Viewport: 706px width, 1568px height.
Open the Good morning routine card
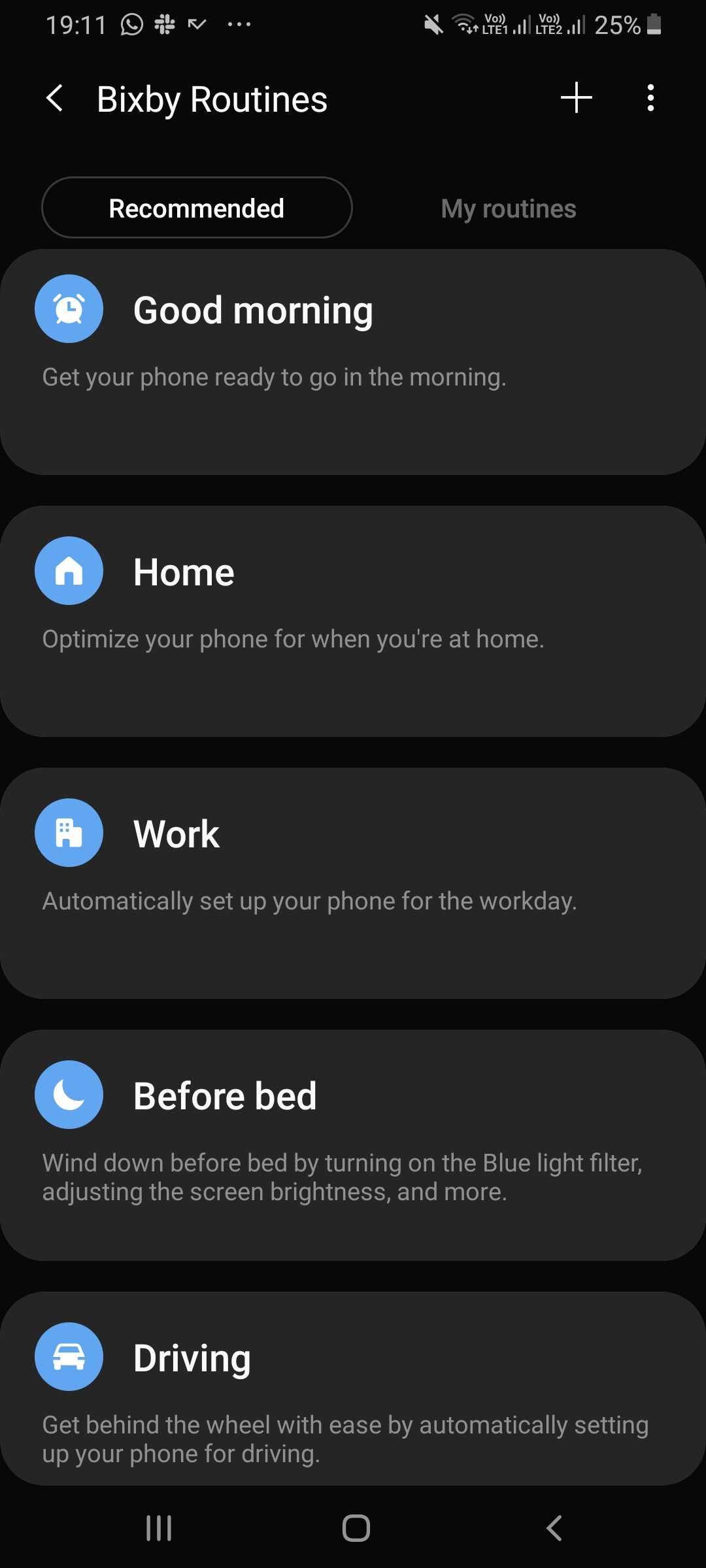(353, 361)
